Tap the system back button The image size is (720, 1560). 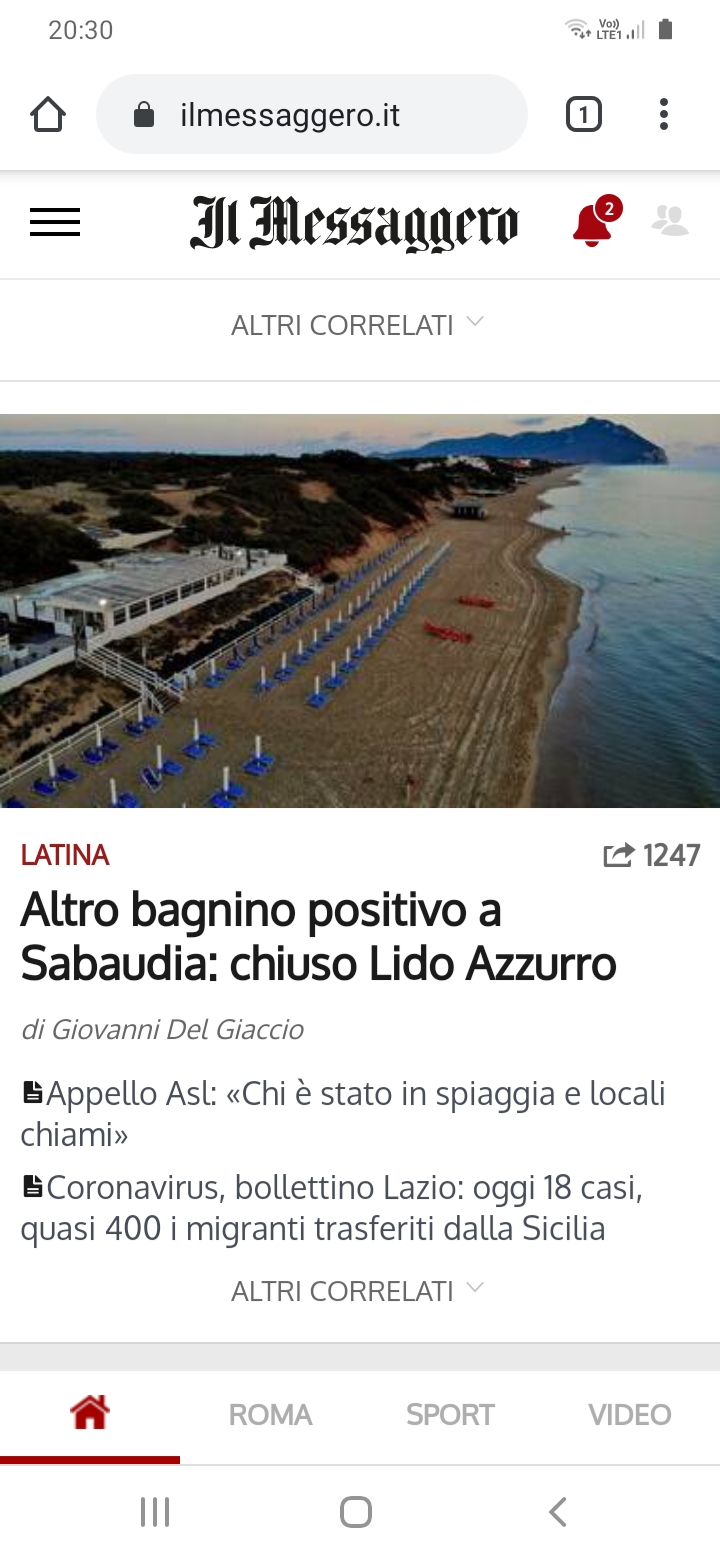point(558,1512)
